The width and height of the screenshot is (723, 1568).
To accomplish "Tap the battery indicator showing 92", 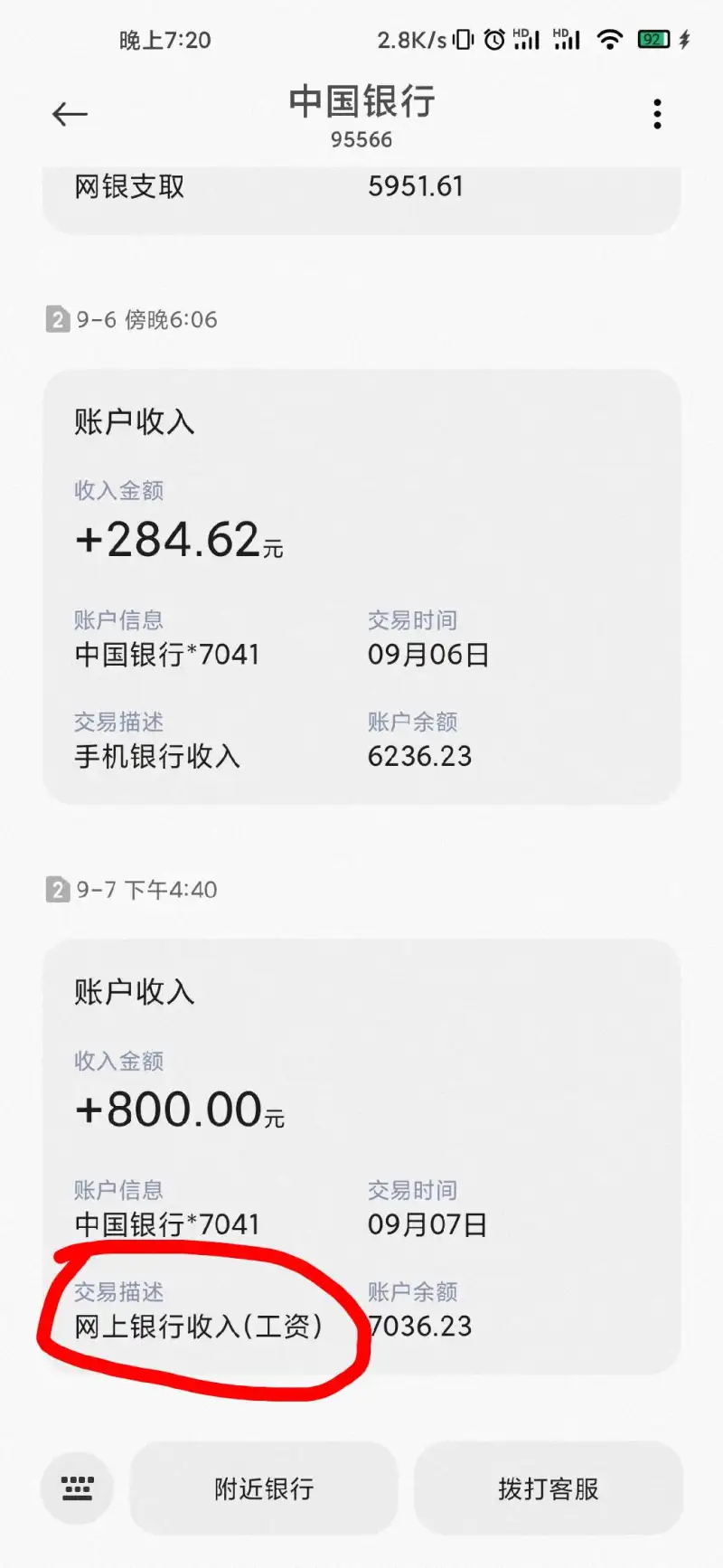I will [x=653, y=39].
